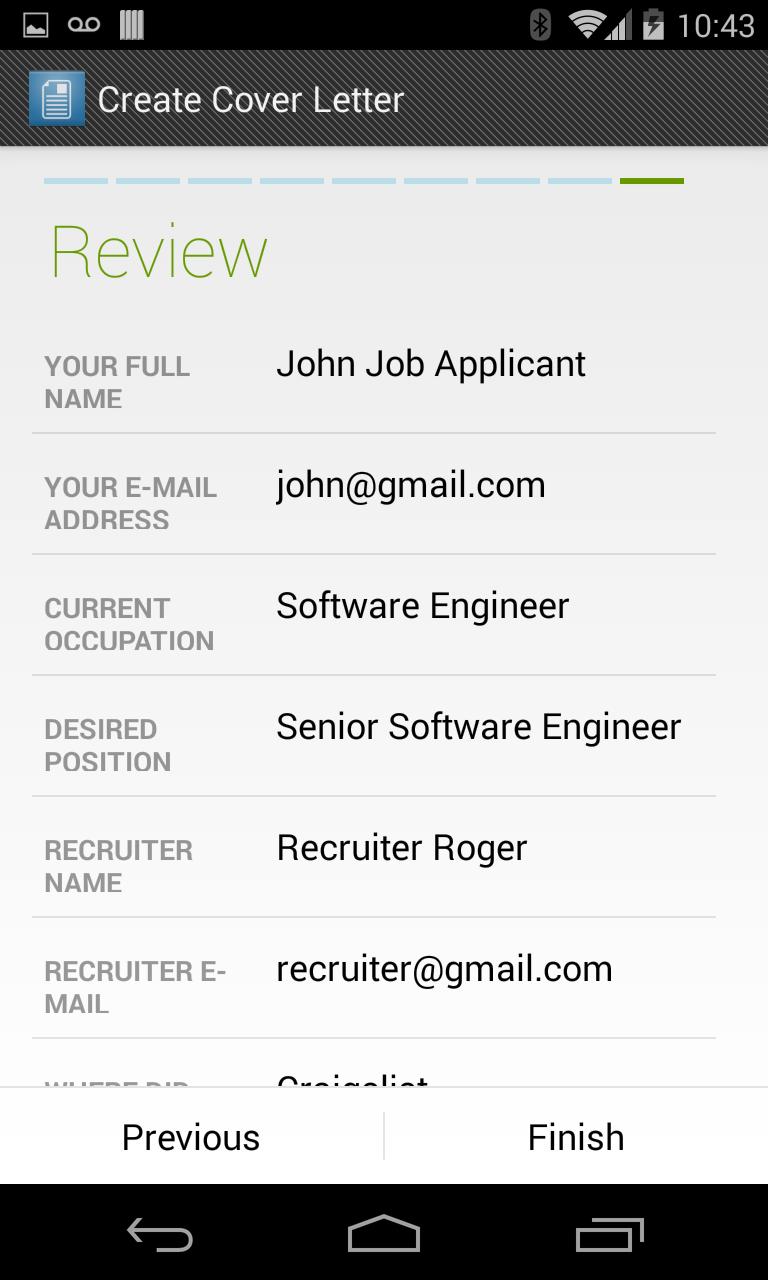Viewport: 768px width, 1280px height.
Task: Open the Desired Position row
Action: point(374,745)
